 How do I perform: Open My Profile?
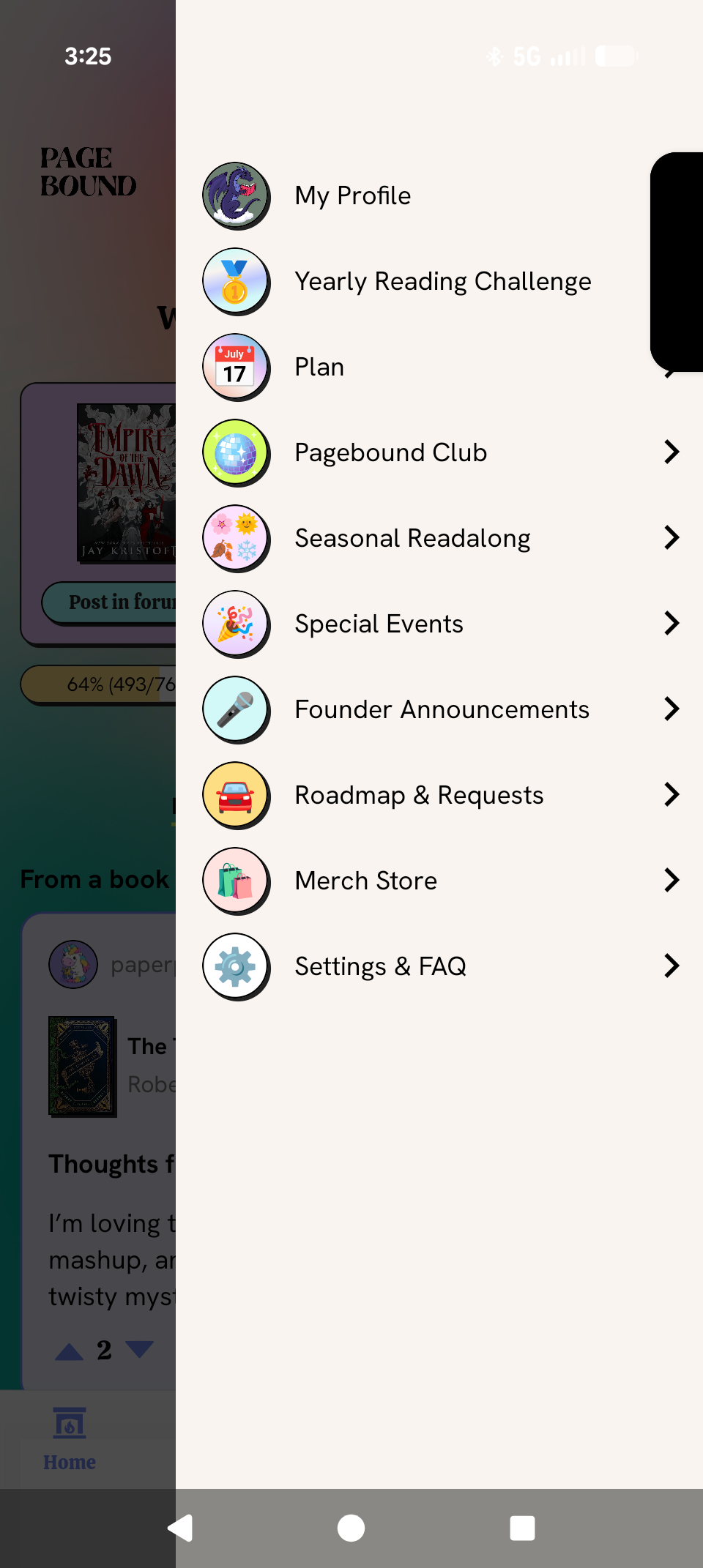pos(353,196)
